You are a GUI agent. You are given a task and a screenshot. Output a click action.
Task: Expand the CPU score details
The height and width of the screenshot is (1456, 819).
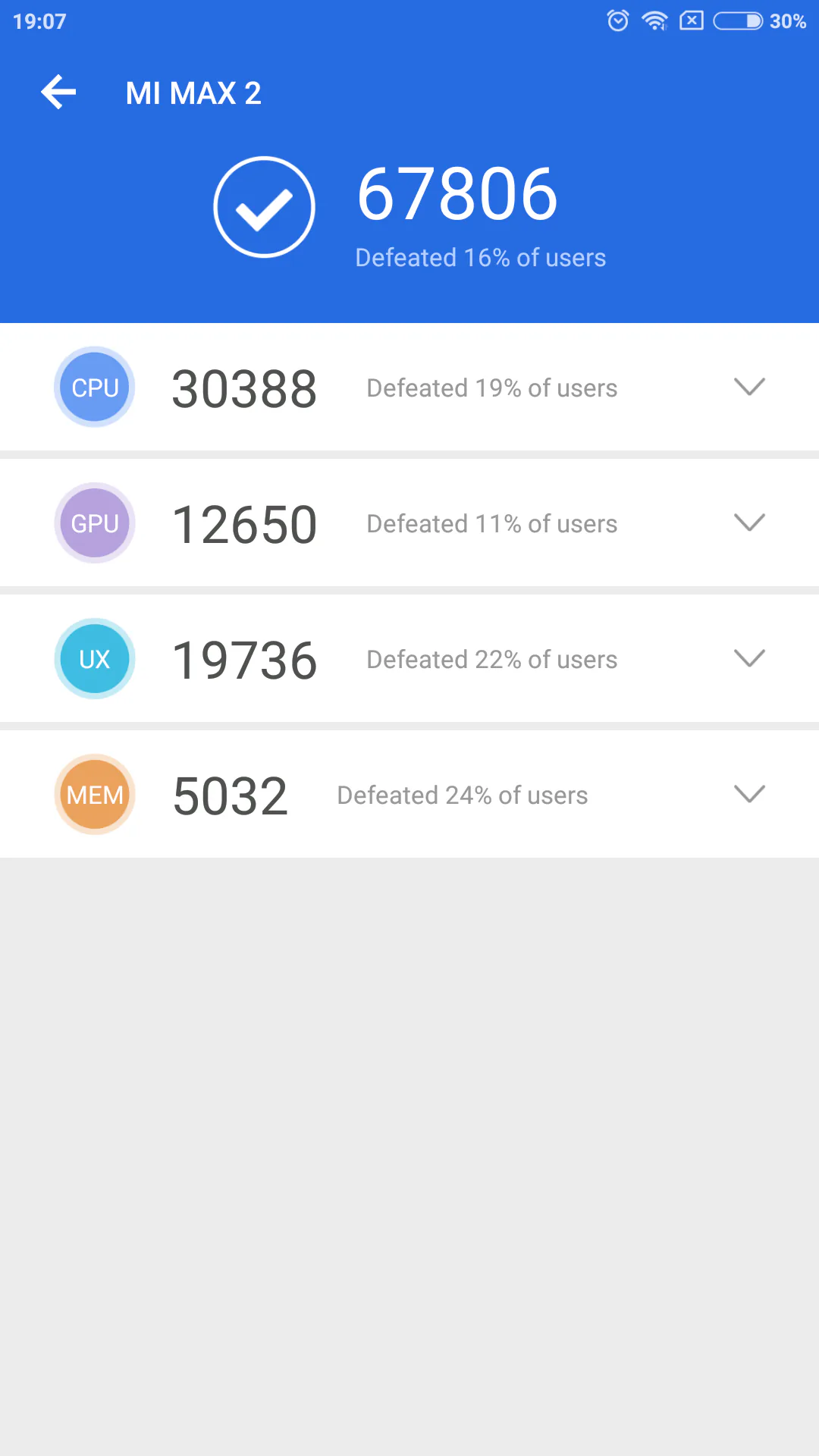749,387
